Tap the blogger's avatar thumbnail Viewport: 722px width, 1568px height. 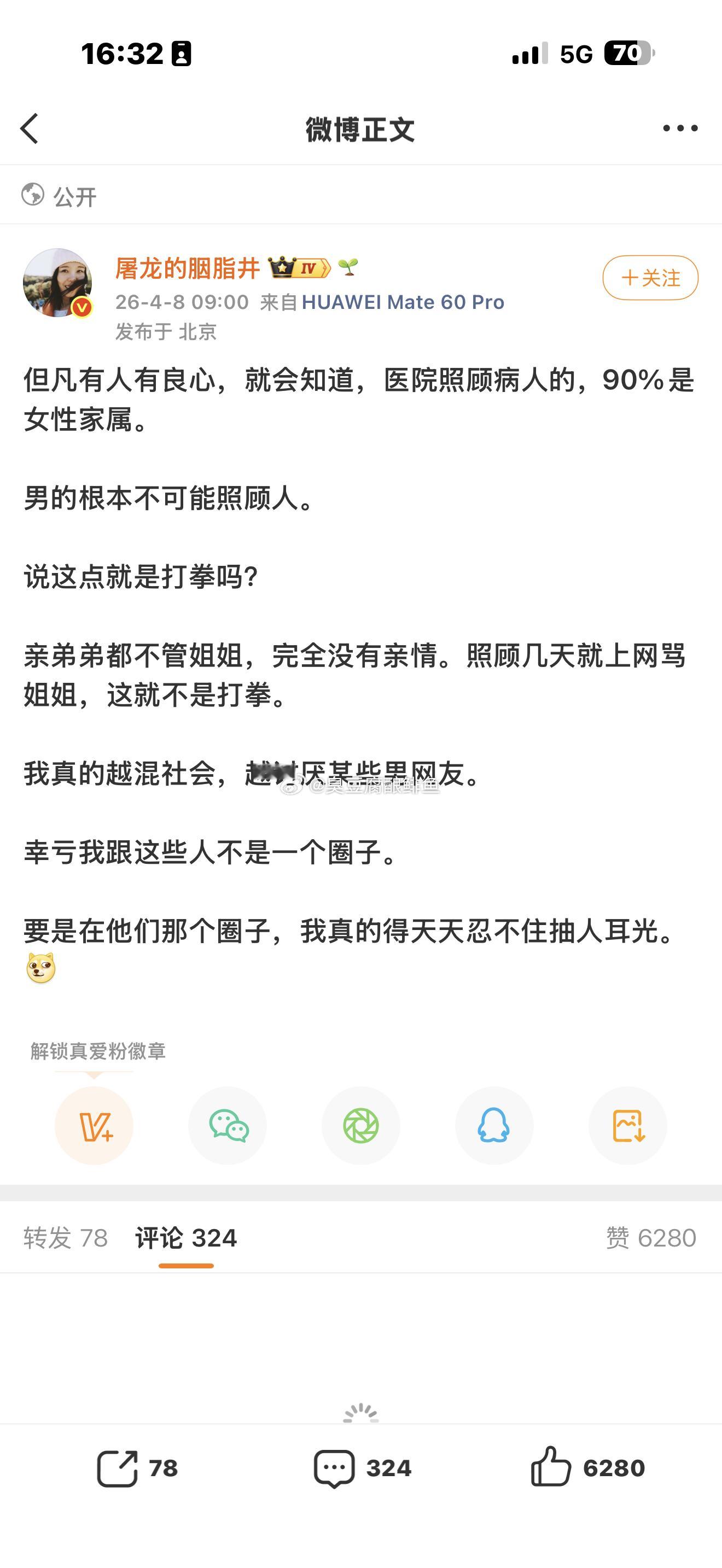point(58,280)
